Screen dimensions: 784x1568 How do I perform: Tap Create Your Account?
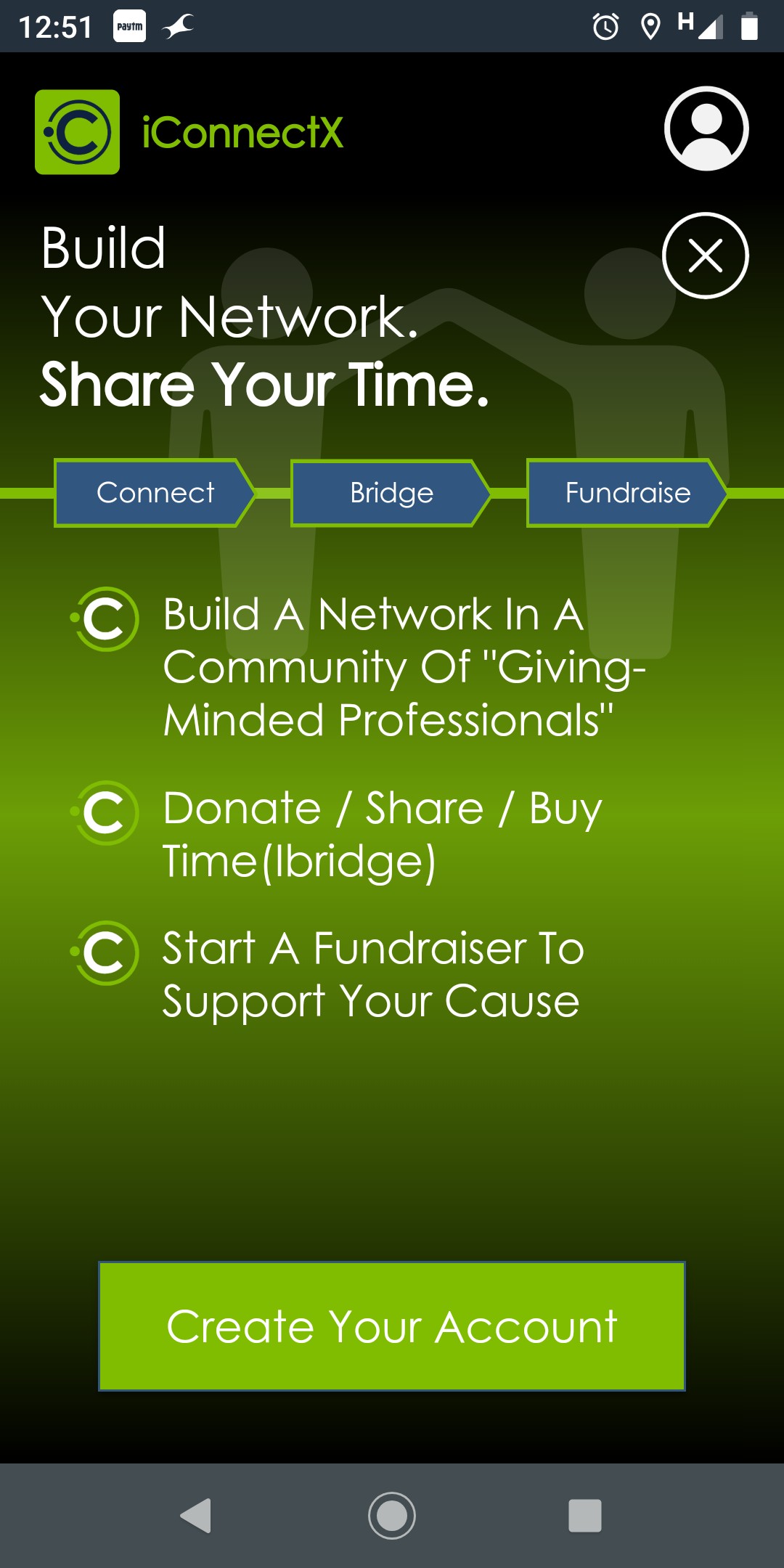click(392, 1326)
